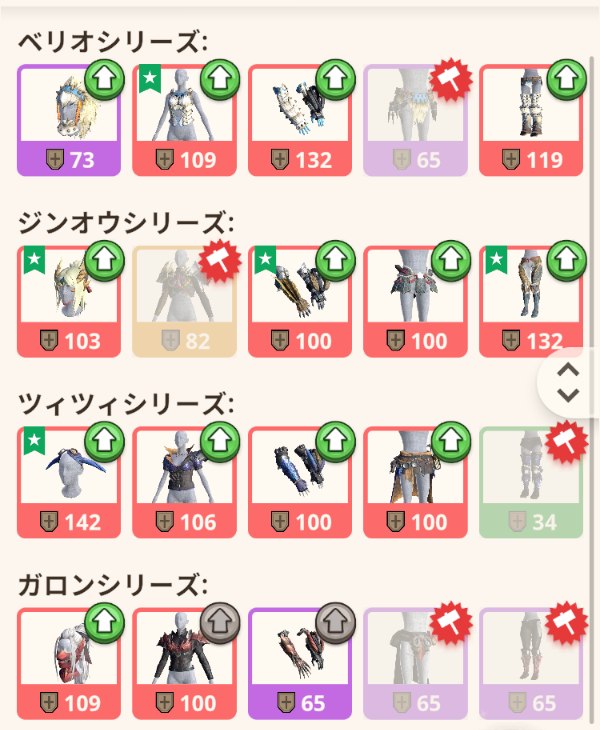
Task: Open the ジンオウ waist armor card
Action: (x=414, y=302)
